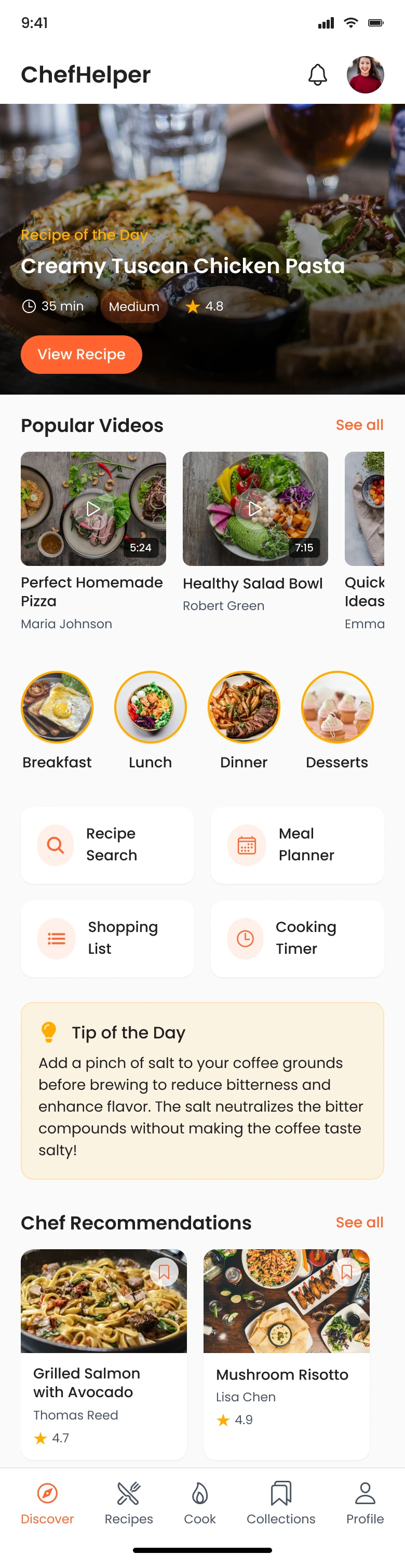Play the Healthy Salad Bowl video
Image resolution: width=405 pixels, height=1568 pixels.
click(x=254, y=508)
